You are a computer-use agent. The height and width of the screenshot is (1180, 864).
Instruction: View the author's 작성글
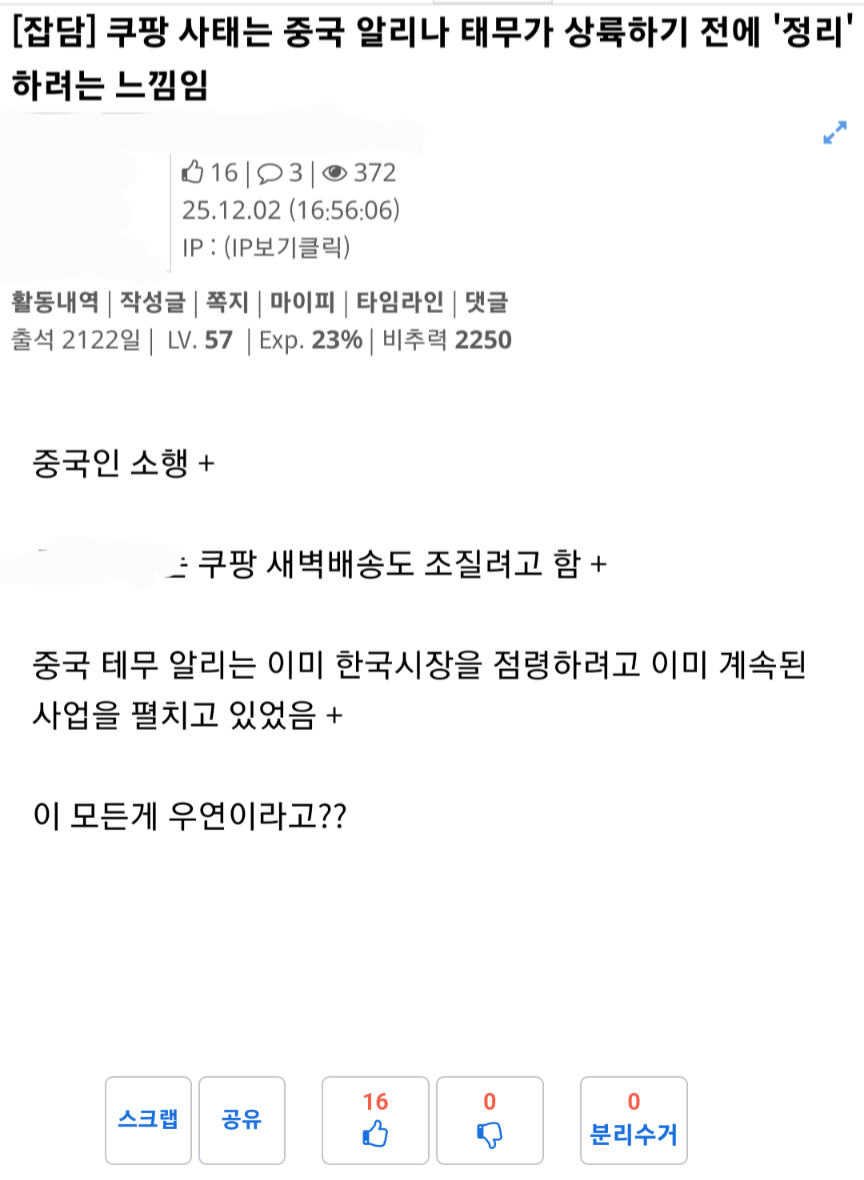[x=153, y=302]
